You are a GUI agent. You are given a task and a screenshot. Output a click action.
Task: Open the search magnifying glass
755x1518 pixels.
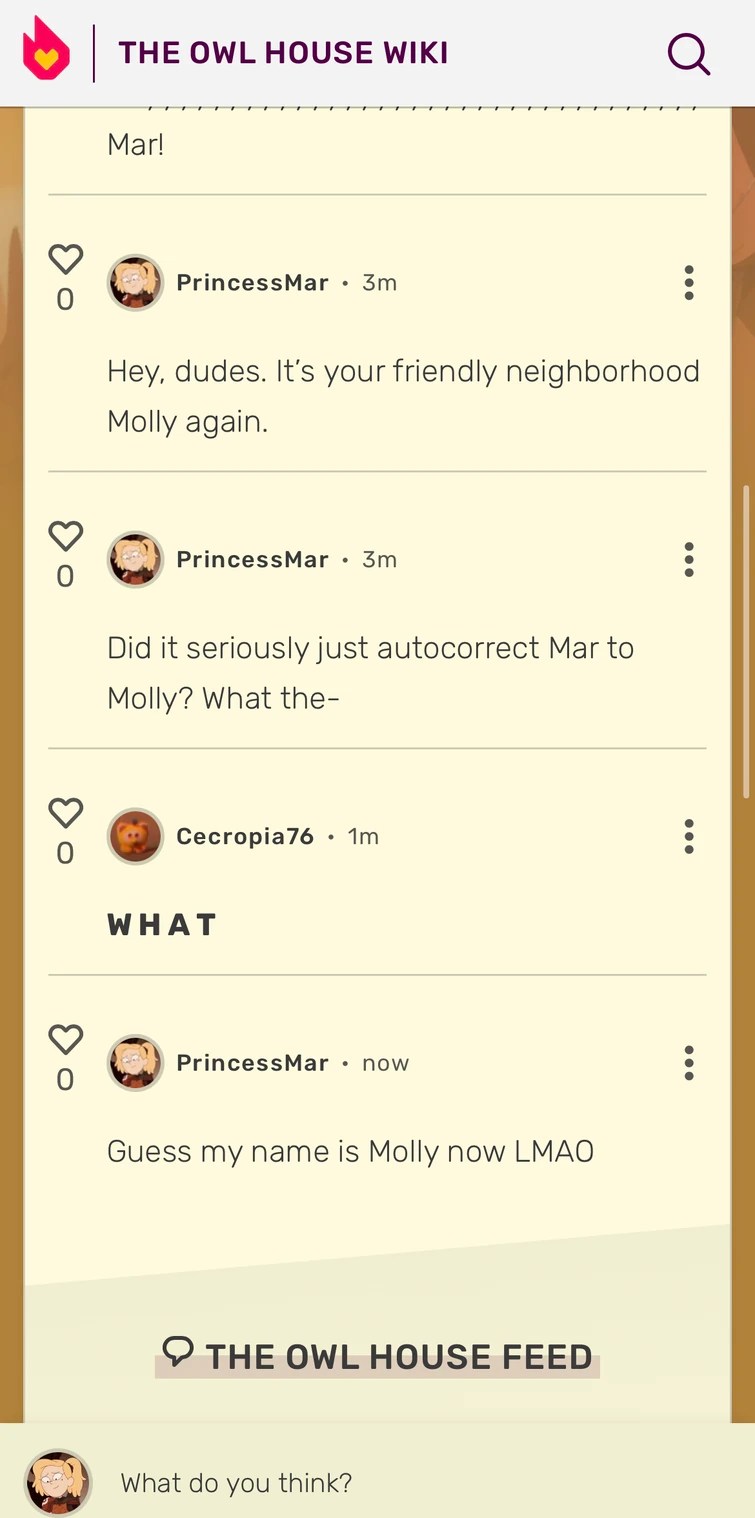click(688, 55)
